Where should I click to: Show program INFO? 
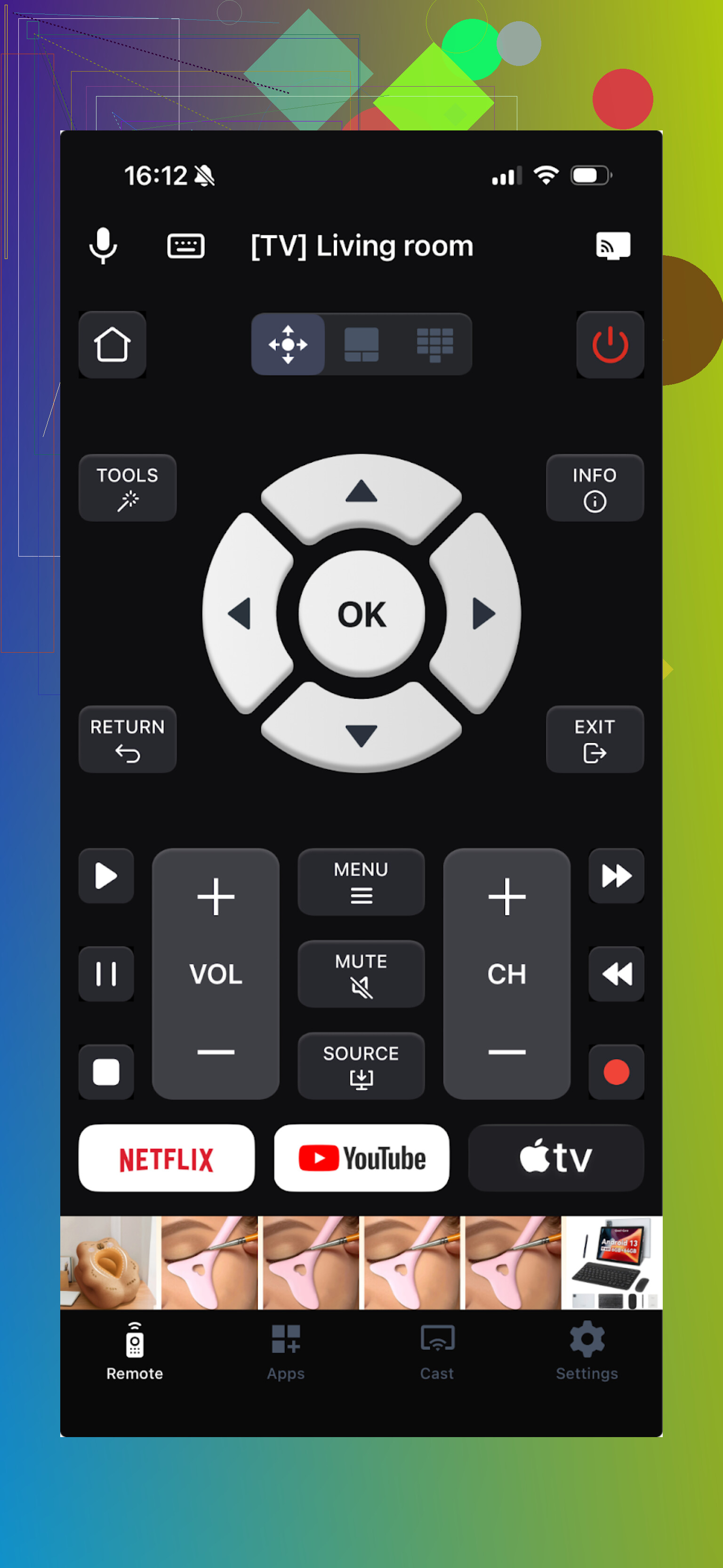point(594,487)
